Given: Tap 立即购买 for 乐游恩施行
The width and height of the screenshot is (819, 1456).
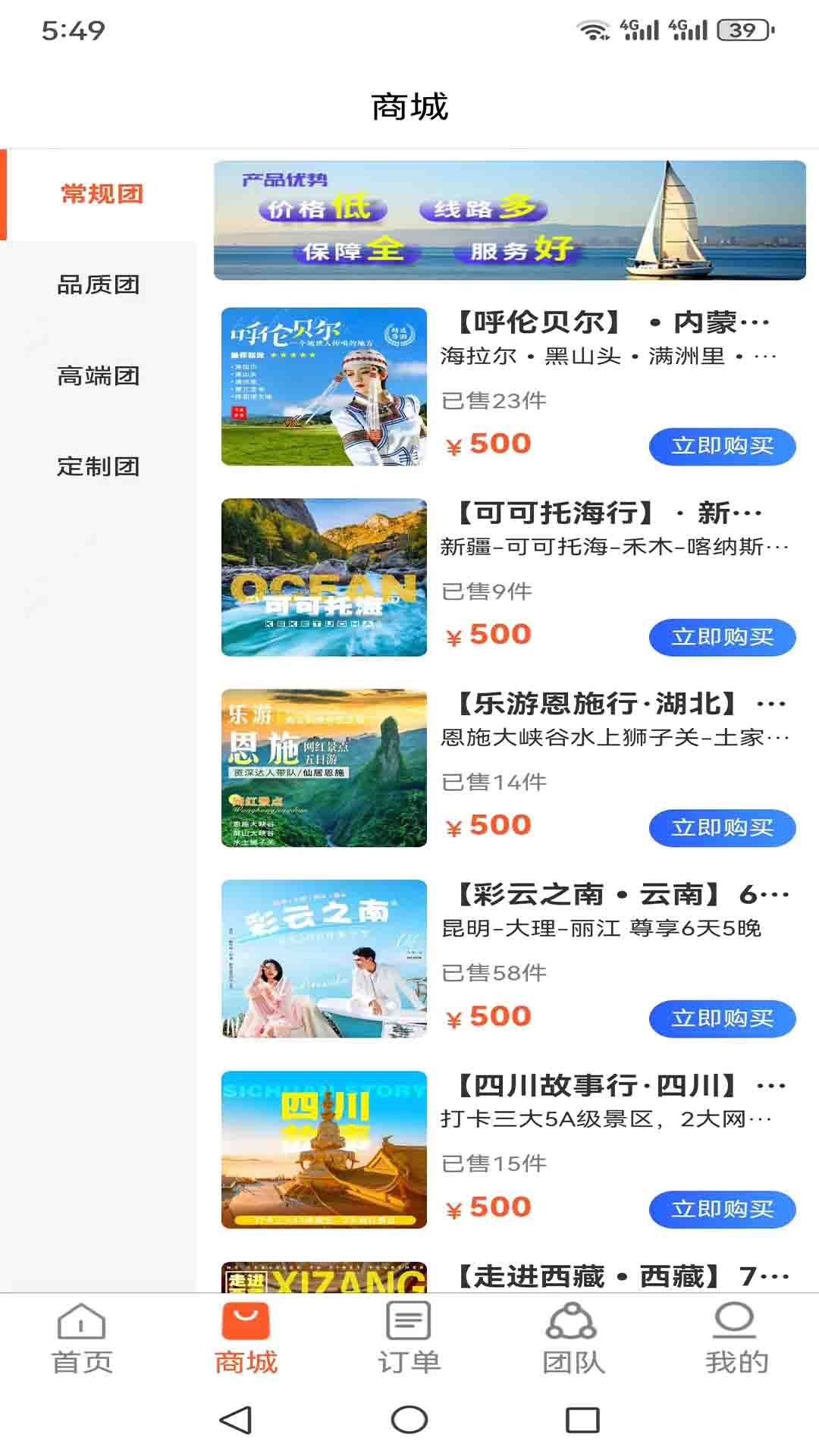Looking at the screenshot, I should (722, 827).
